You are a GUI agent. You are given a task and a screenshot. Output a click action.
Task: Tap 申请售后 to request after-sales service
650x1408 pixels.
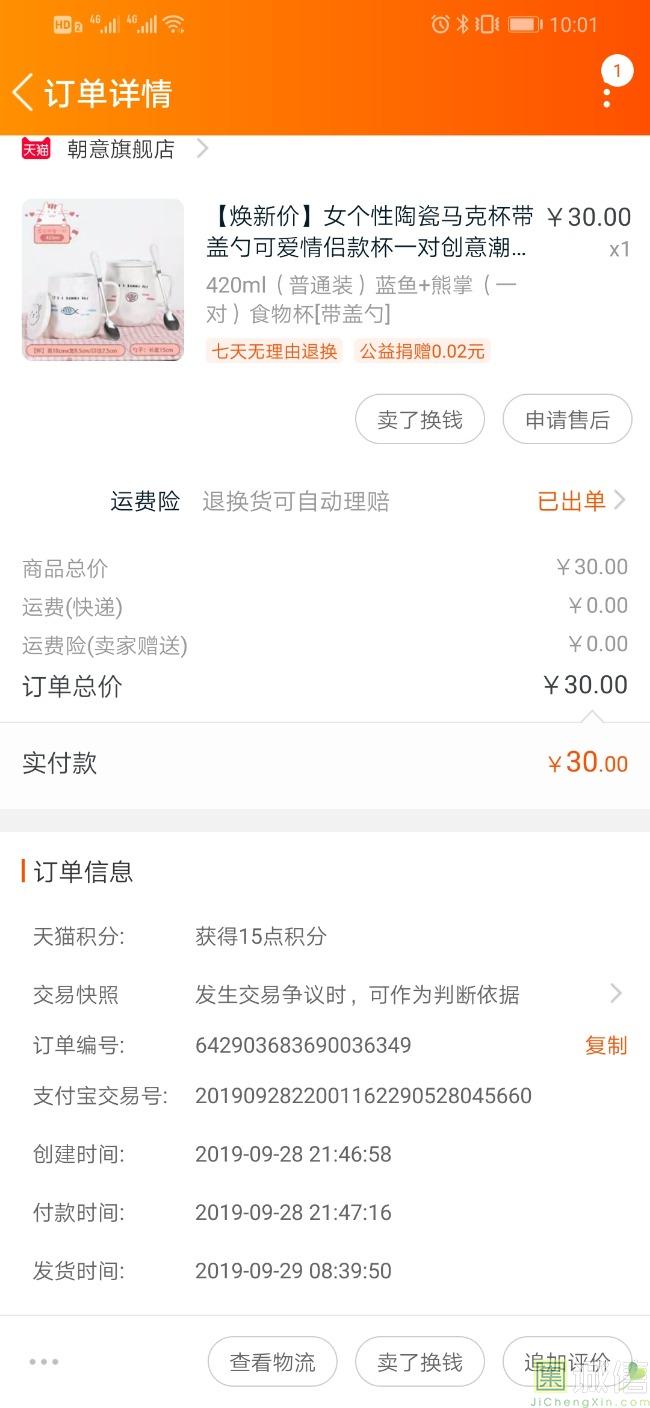(567, 420)
